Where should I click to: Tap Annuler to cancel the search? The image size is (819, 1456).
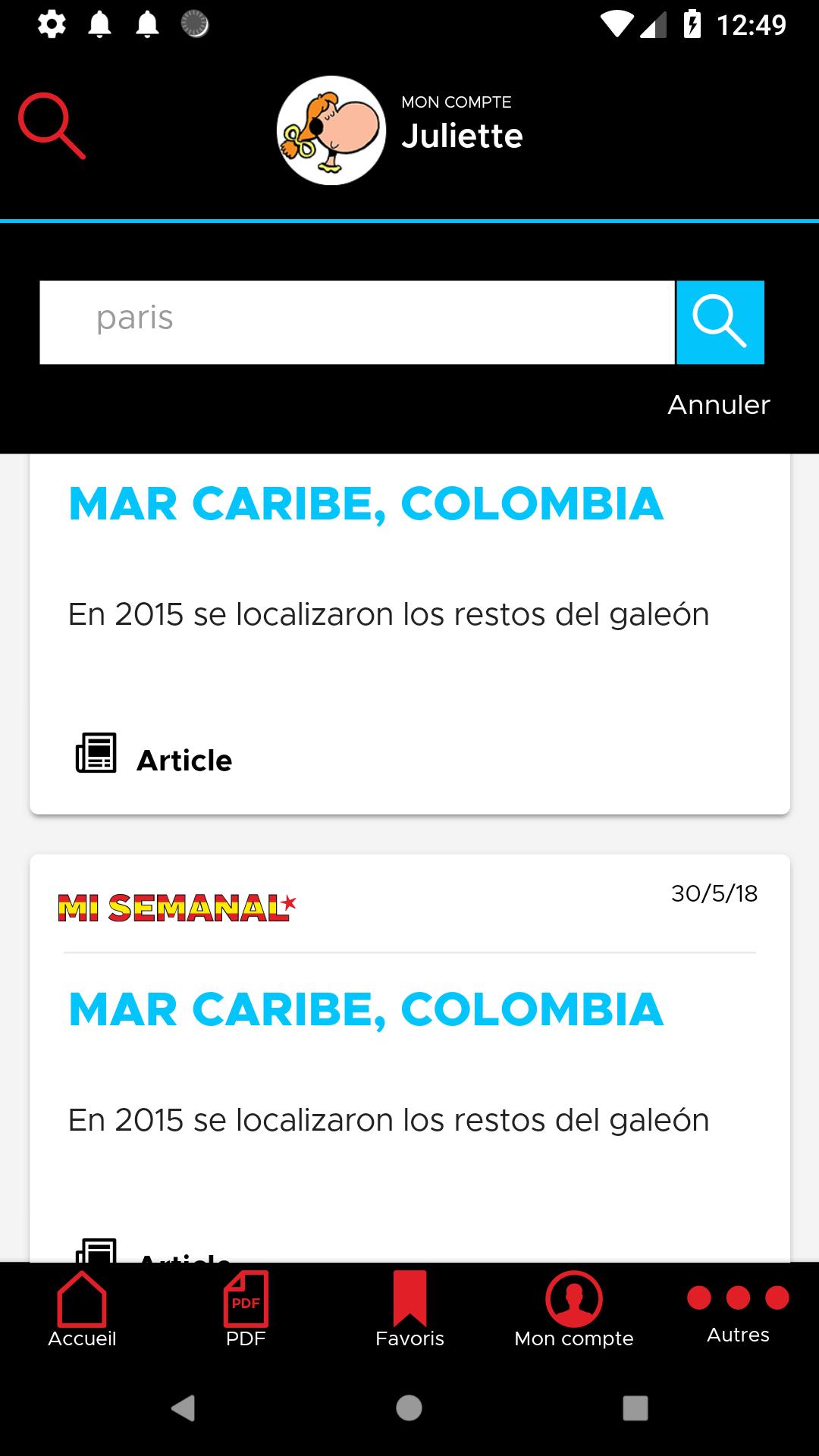(718, 405)
